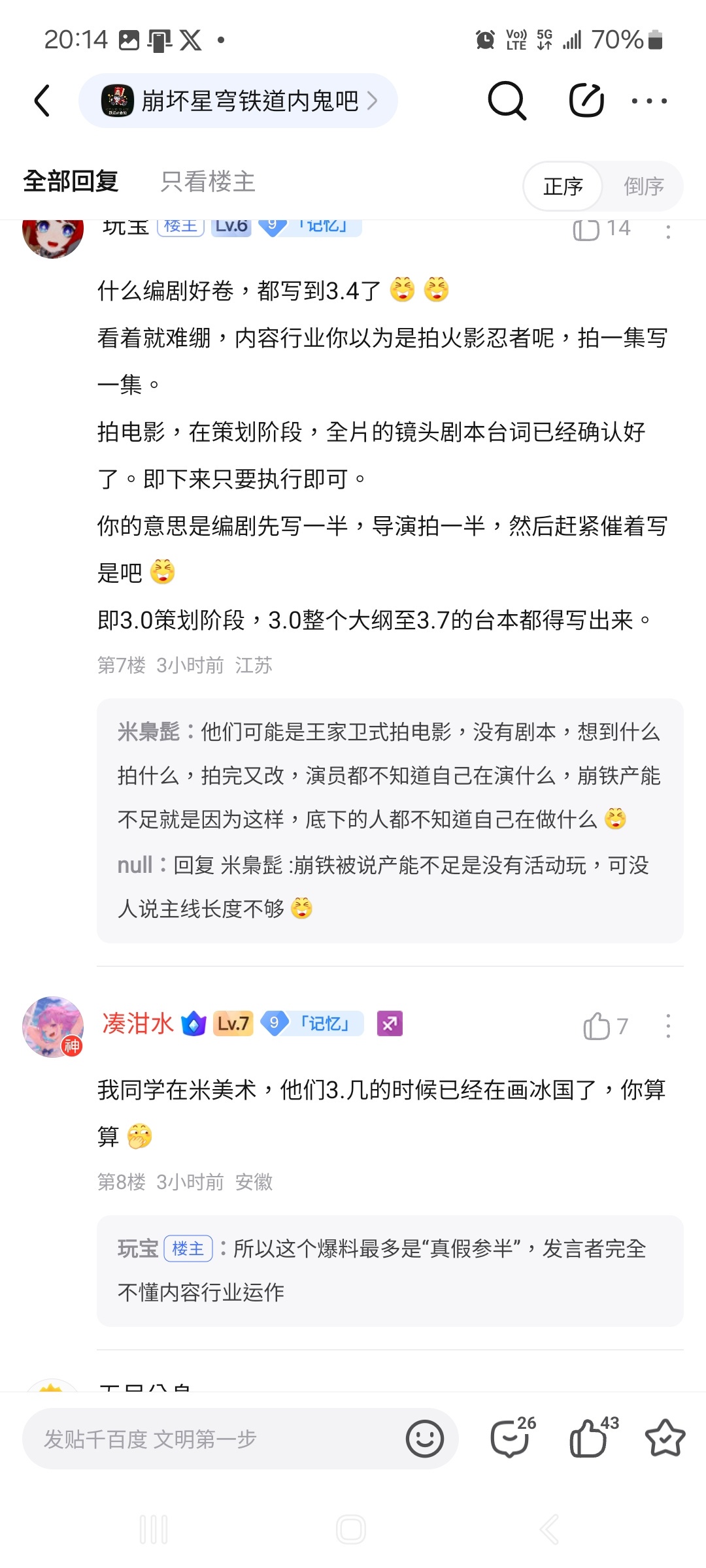Show only the original poster with 只看楼主

coord(208,181)
